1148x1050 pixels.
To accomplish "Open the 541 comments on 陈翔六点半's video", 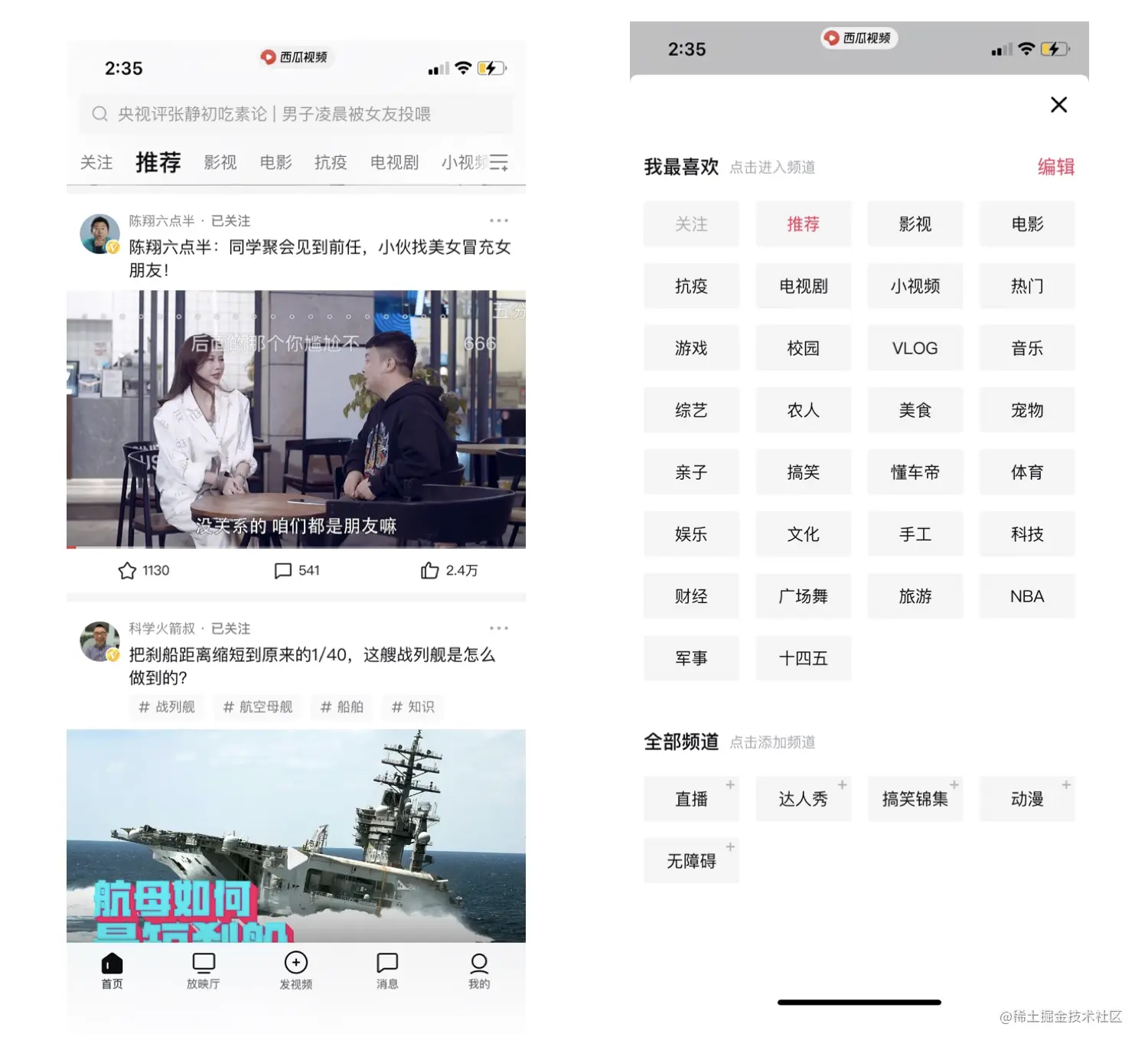I will coord(296,570).
